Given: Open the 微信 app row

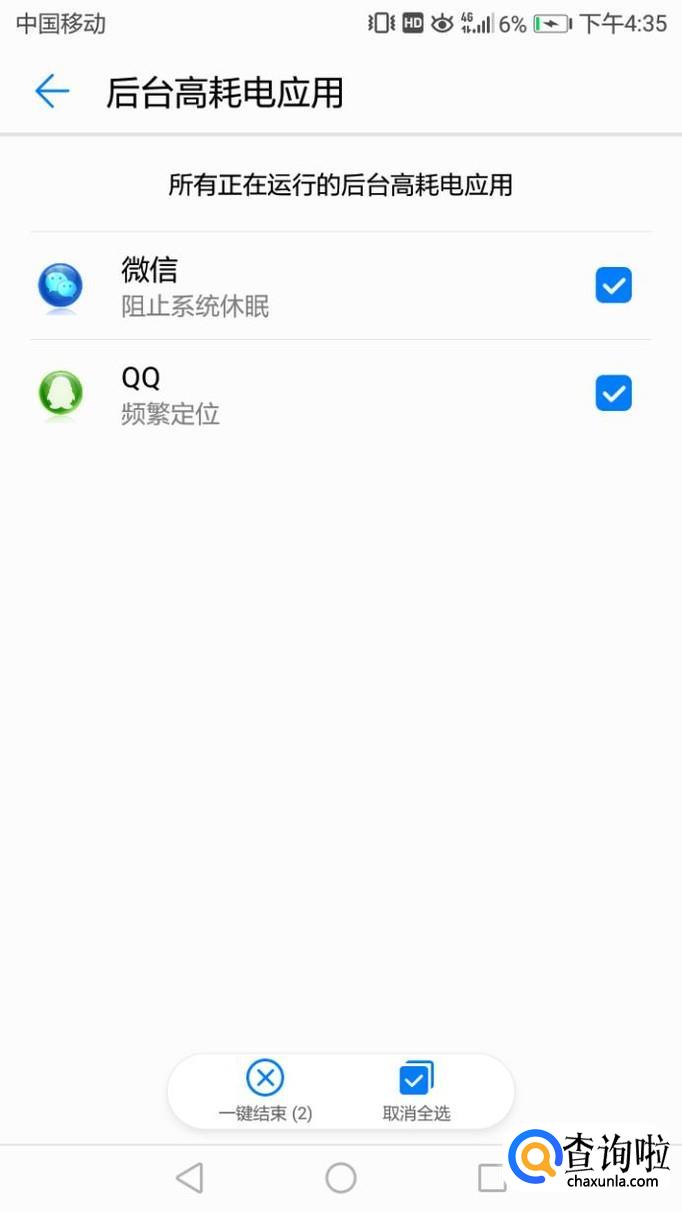Looking at the screenshot, I should pyautogui.click(x=300, y=286).
